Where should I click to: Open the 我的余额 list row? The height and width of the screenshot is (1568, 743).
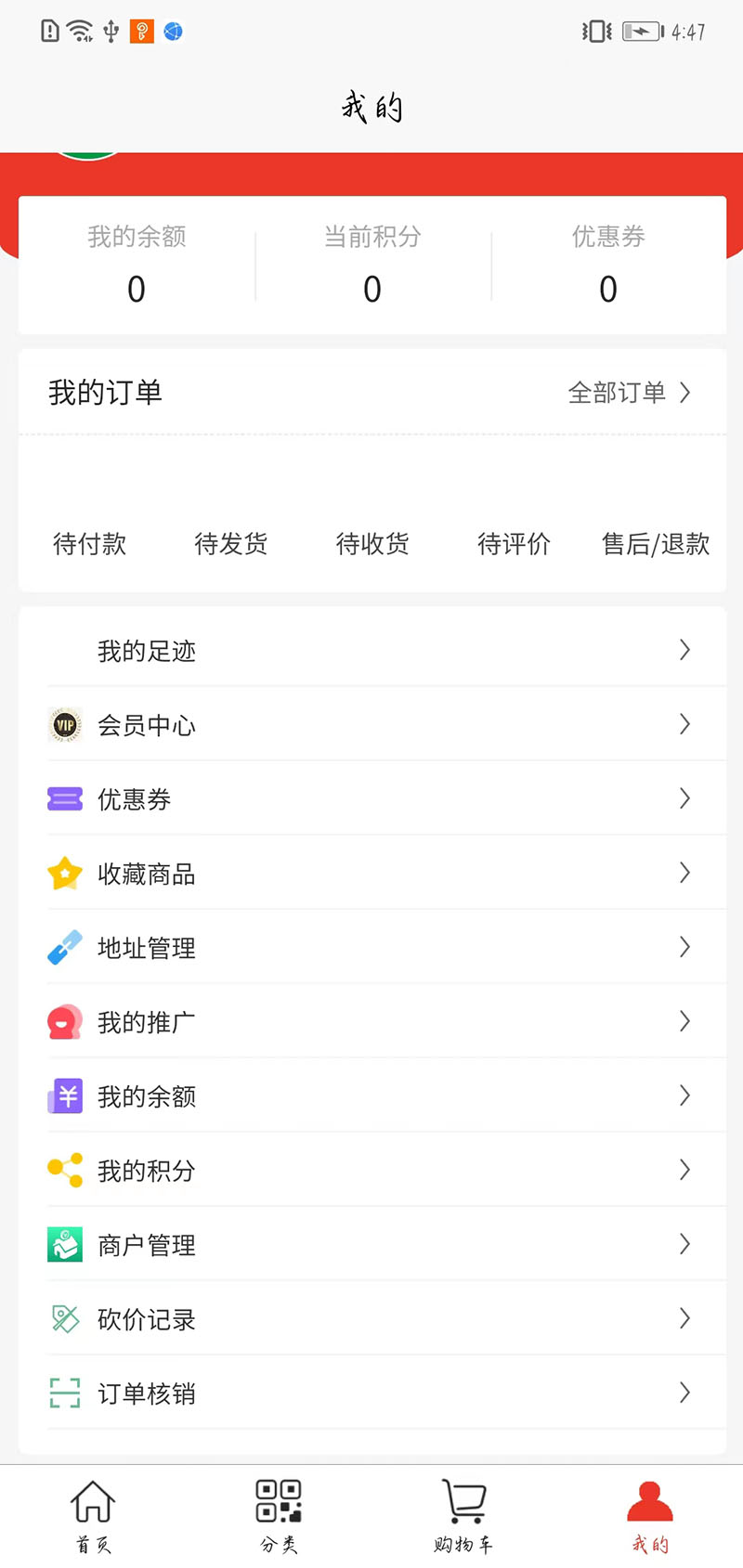coord(371,1096)
